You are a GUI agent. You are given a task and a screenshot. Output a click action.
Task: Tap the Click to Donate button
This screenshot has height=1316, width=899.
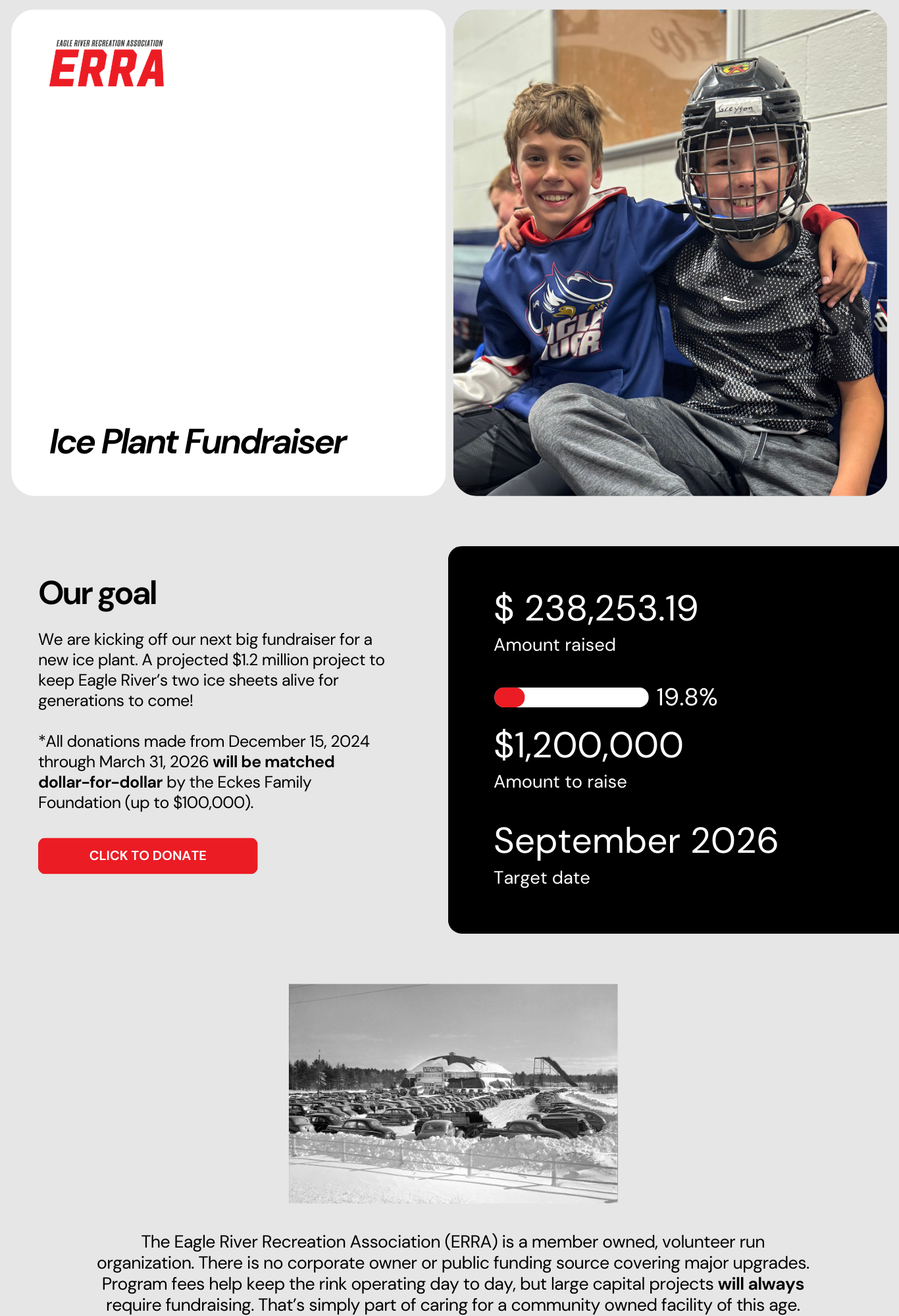point(147,855)
